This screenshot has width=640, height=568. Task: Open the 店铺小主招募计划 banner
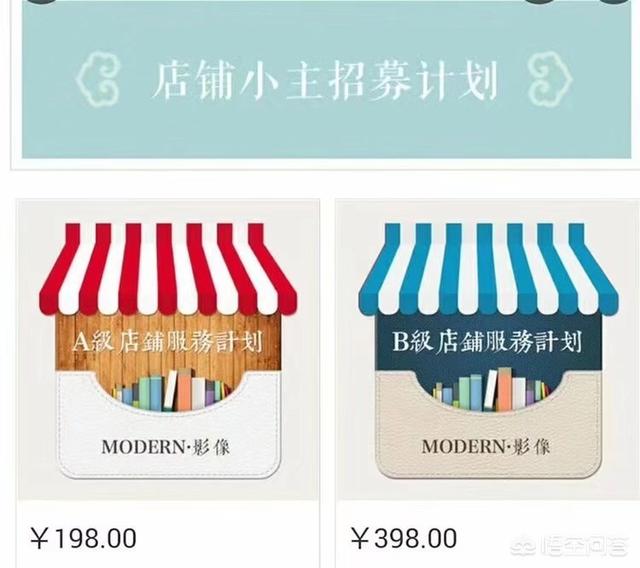[325, 82]
